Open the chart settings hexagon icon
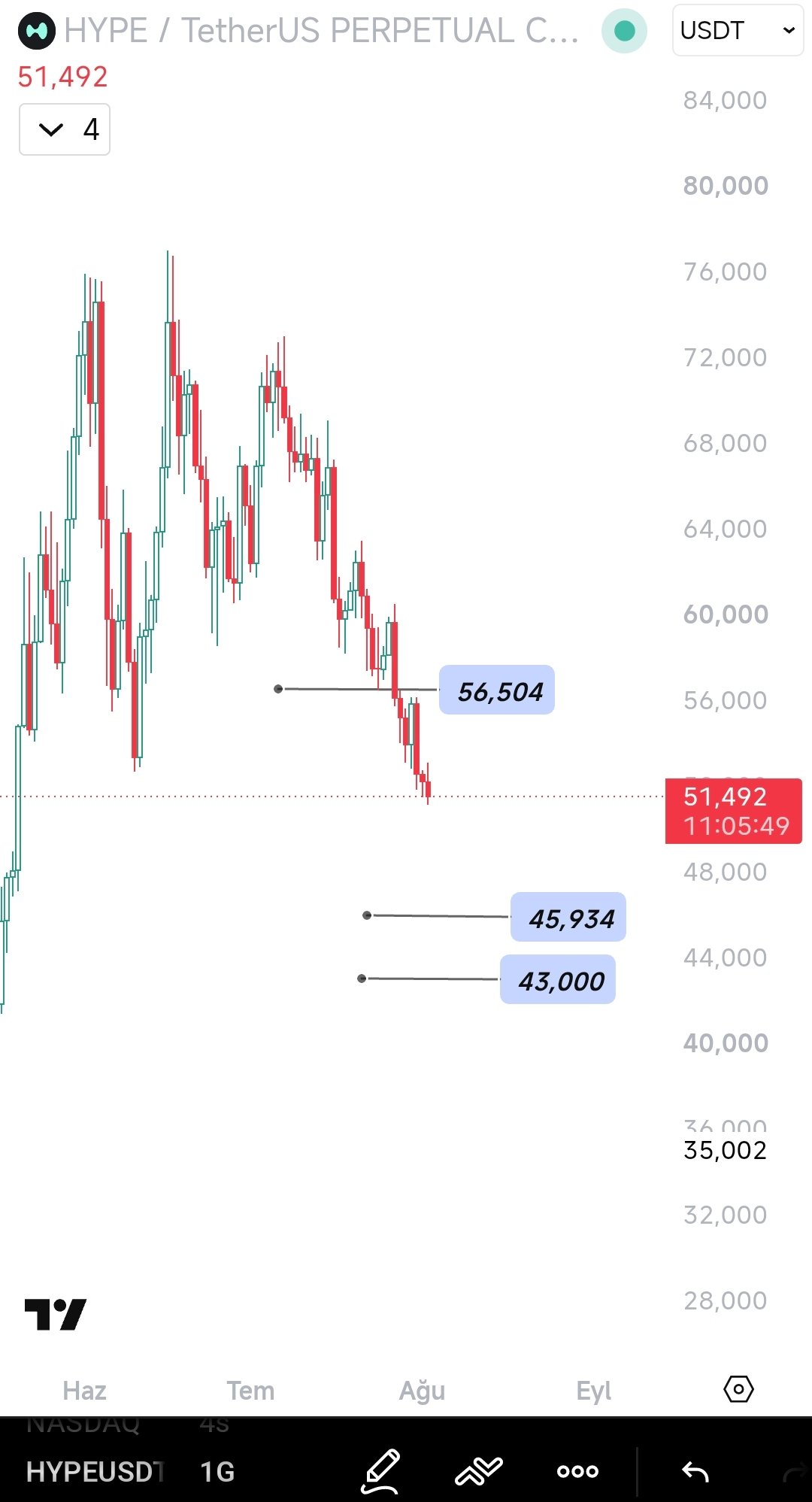The width and height of the screenshot is (812, 1502). (x=738, y=1388)
